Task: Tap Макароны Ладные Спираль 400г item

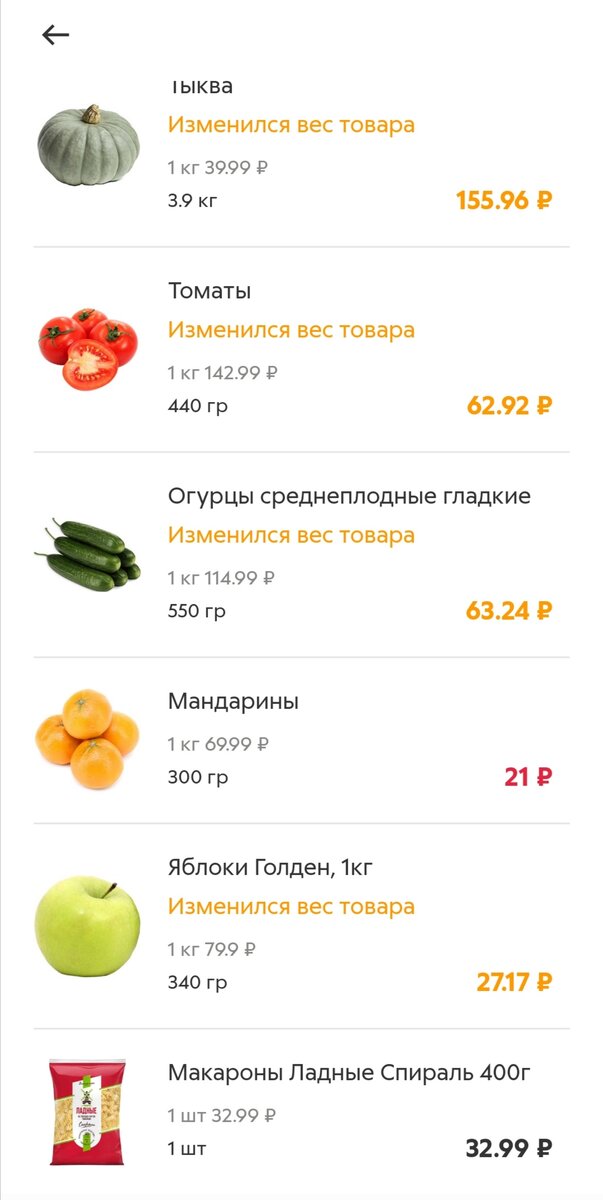Action: (300, 1110)
